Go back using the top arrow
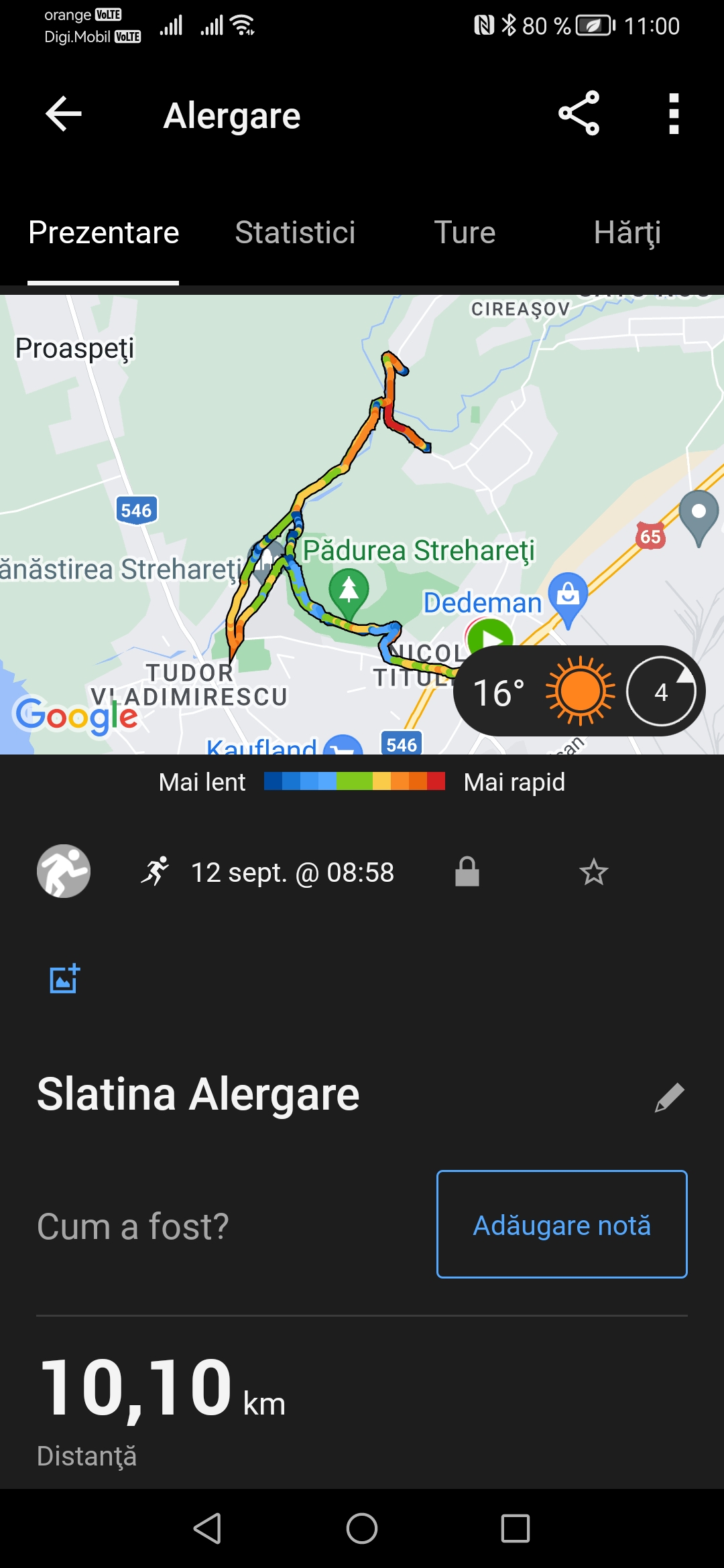724x1568 pixels. coord(64,114)
